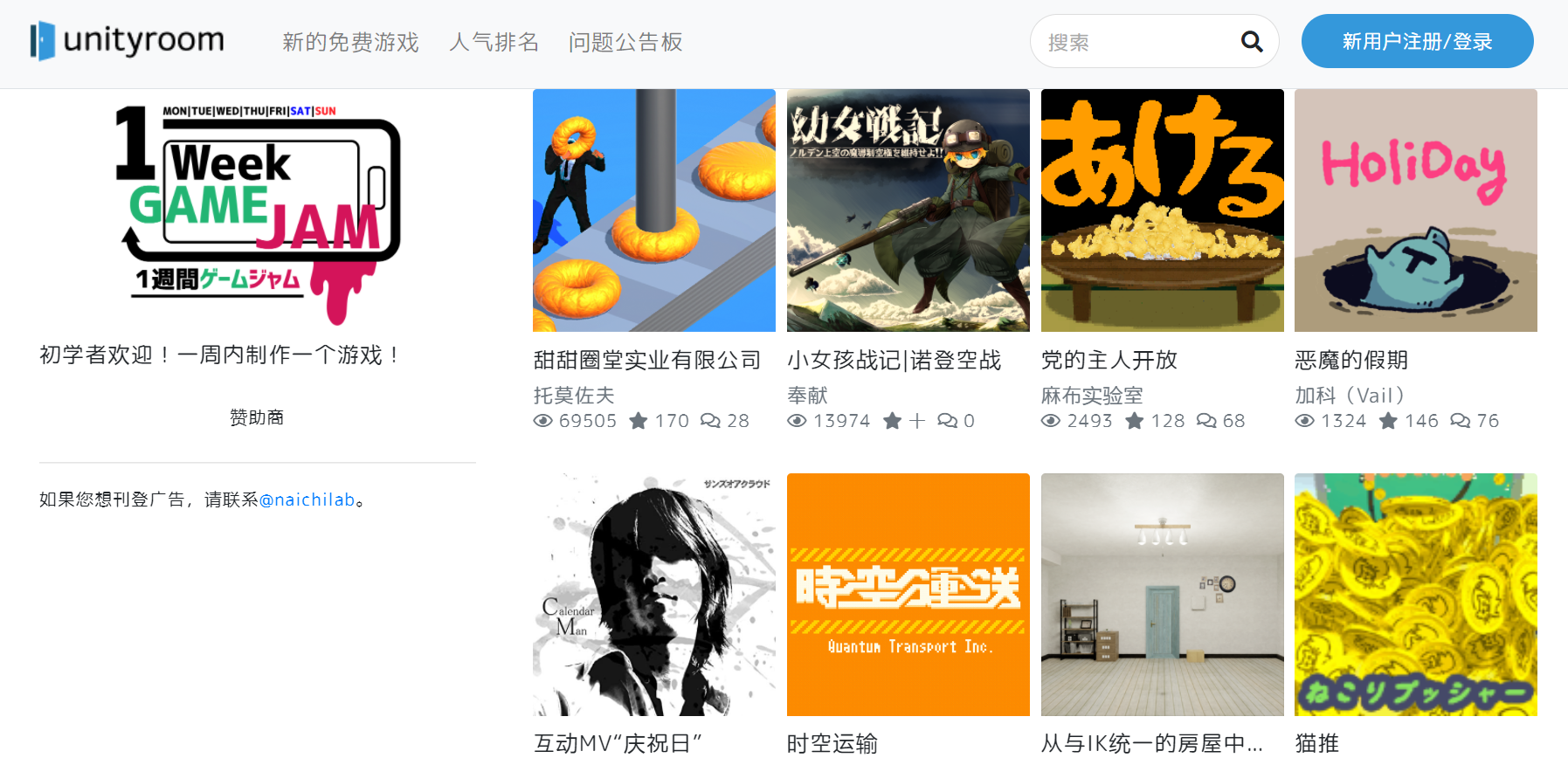The image size is (1568, 758).
Task: Focus the 搜索 search field
Action: [x=1136, y=42]
